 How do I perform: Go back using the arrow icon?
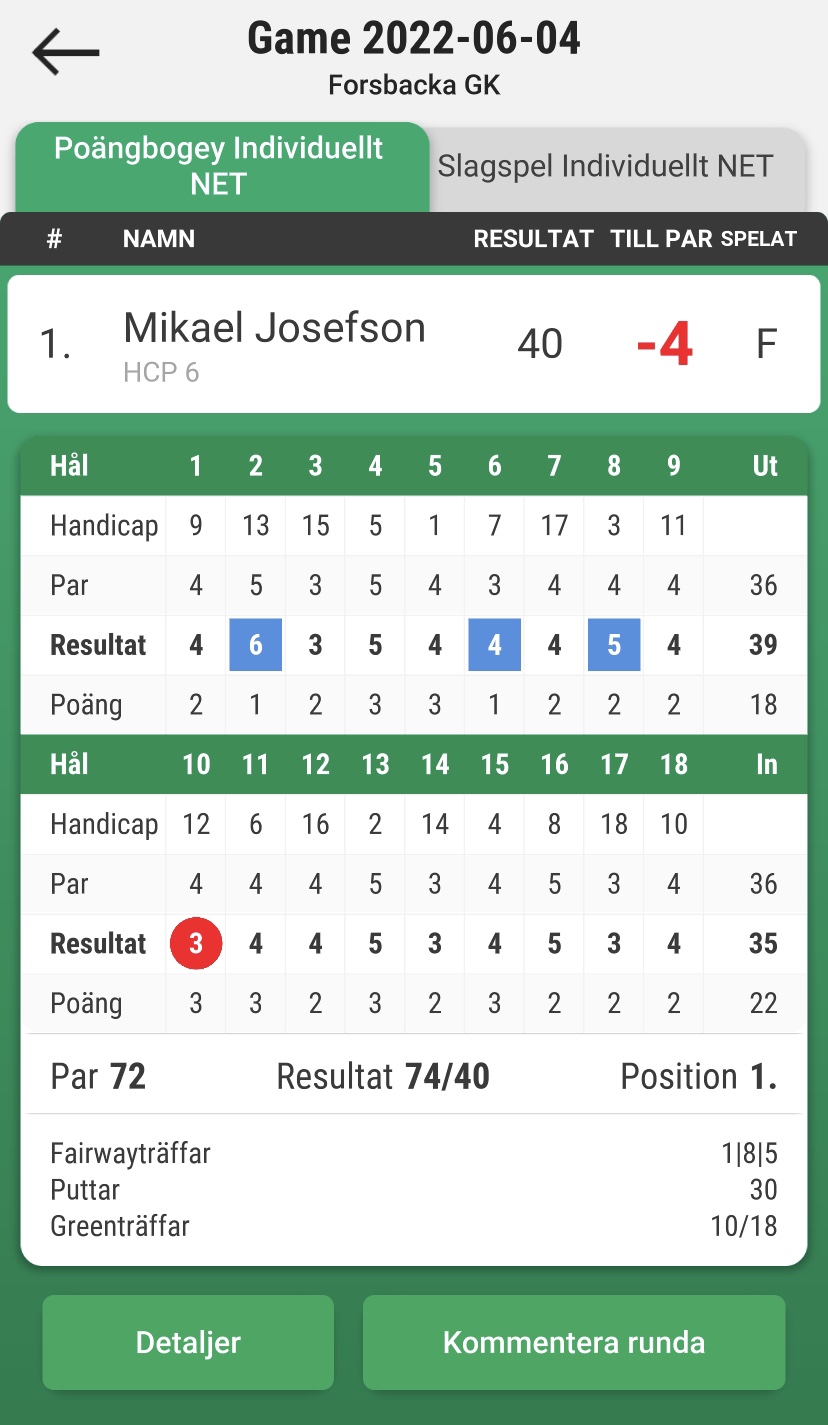[x=66, y=52]
